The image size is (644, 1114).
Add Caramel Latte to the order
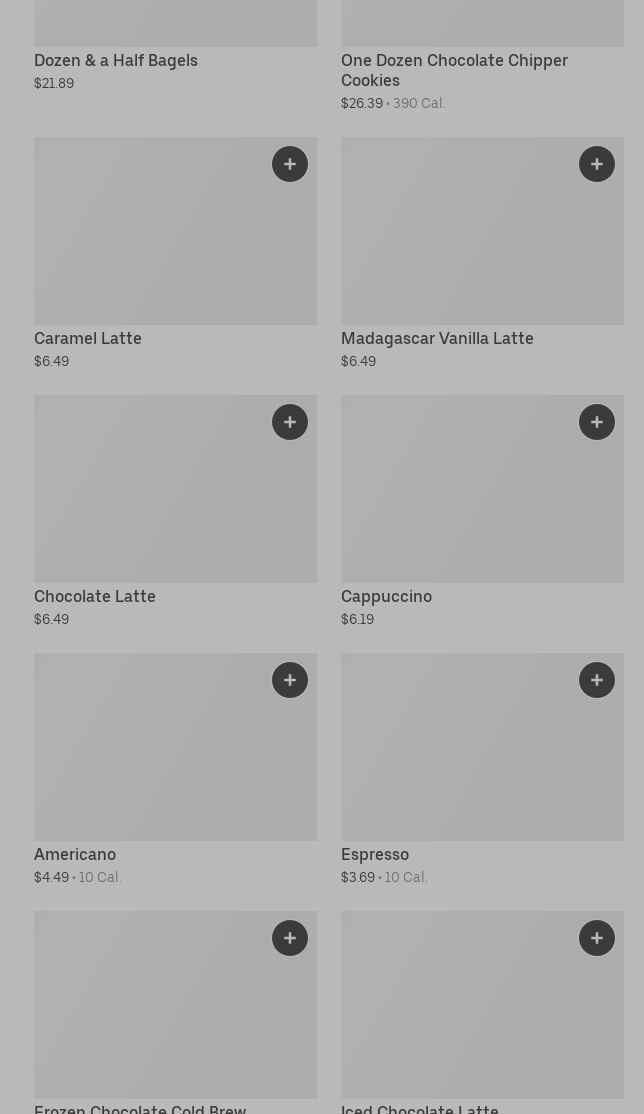(x=290, y=164)
